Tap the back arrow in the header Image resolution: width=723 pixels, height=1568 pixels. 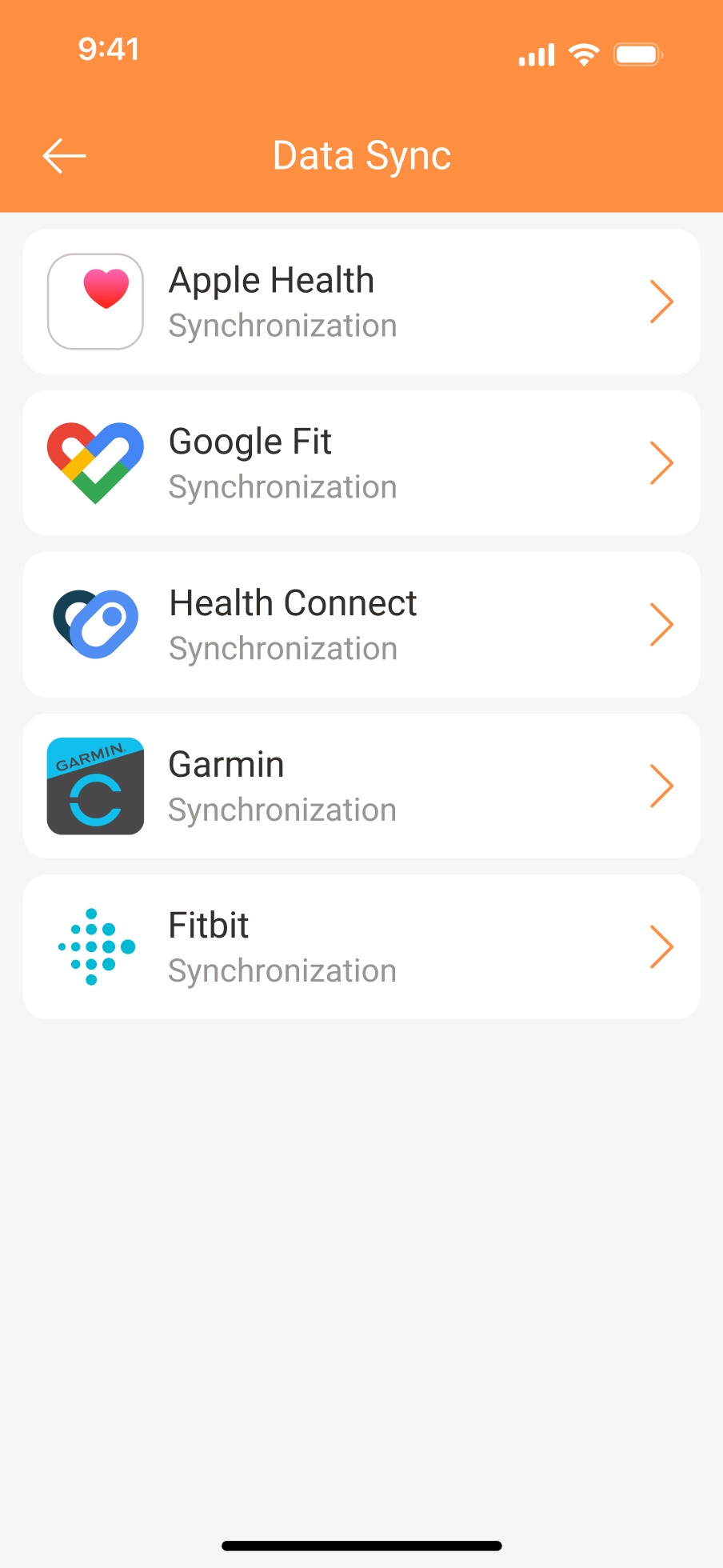coord(63,155)
